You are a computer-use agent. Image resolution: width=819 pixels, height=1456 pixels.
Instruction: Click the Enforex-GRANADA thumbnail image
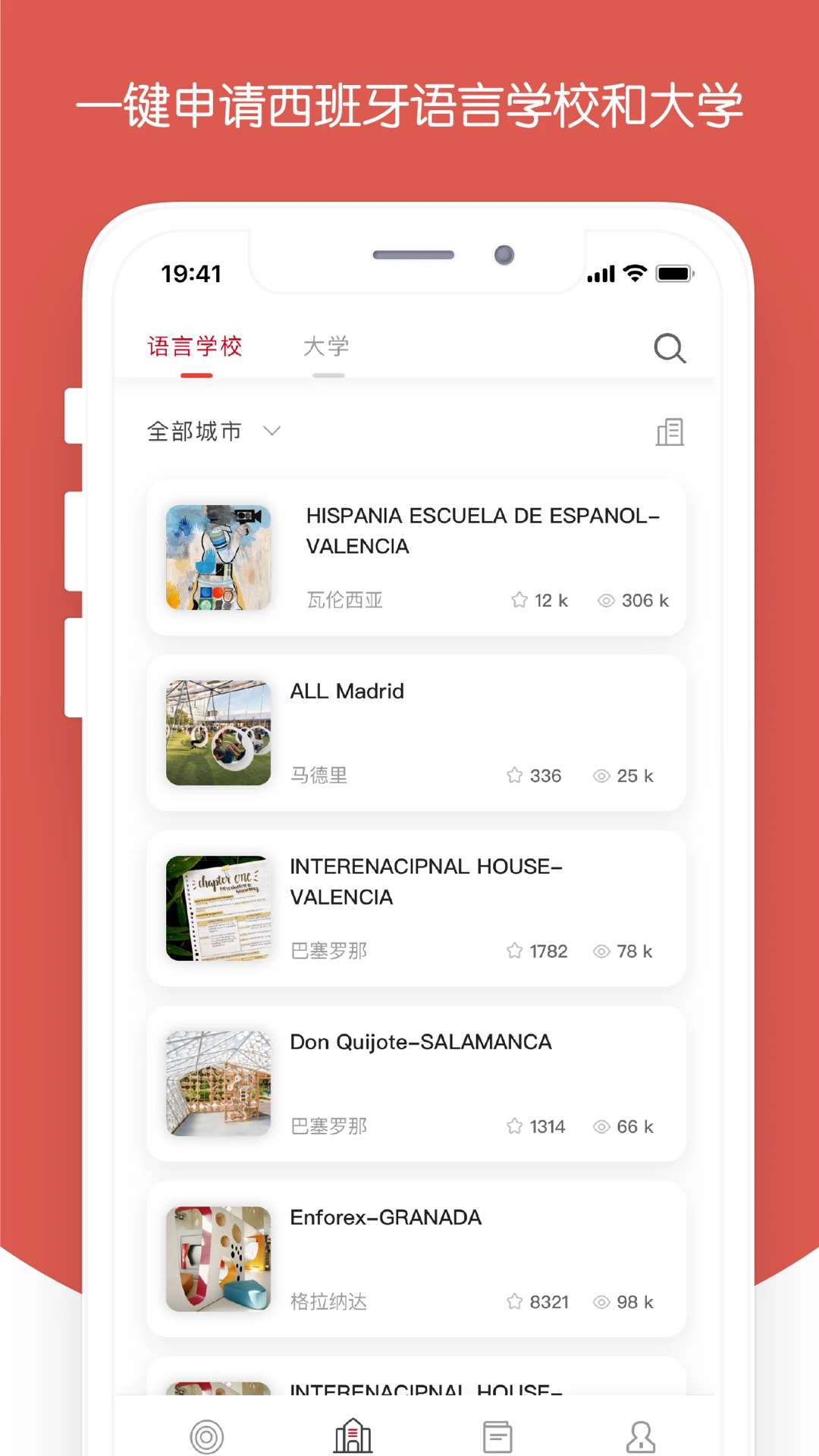pos(218,1259)
